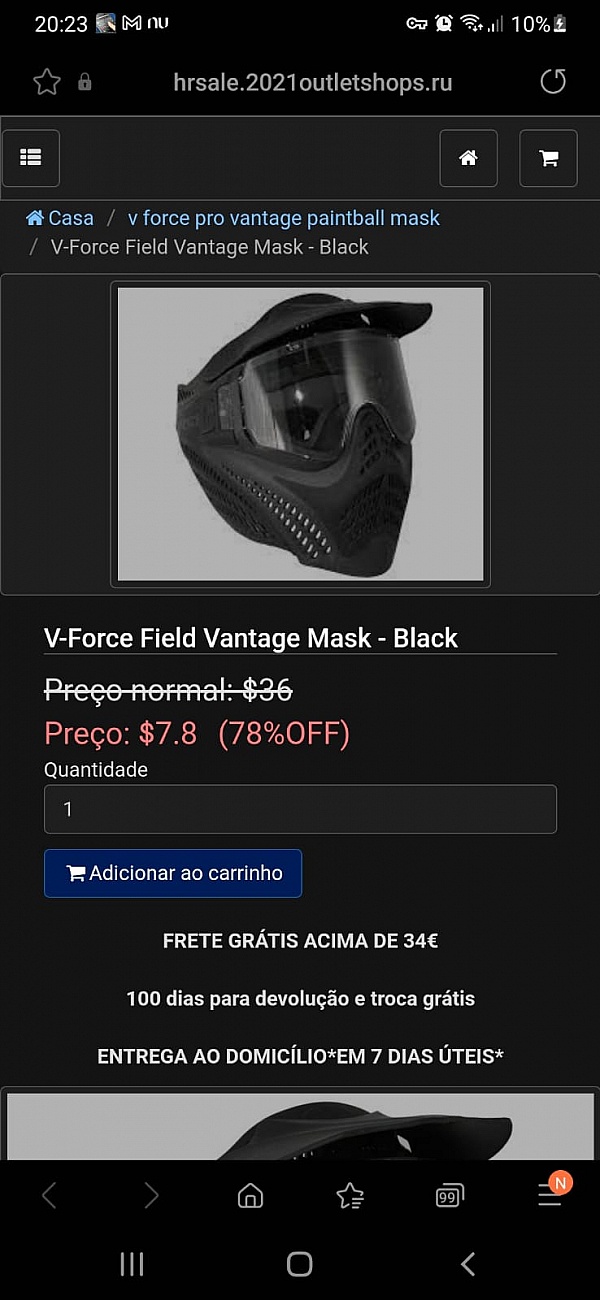Viewport: 600px width, 1300px height.
Task: Open v force pro vantage paintball mask category
Action: click(x=283, y=218)
